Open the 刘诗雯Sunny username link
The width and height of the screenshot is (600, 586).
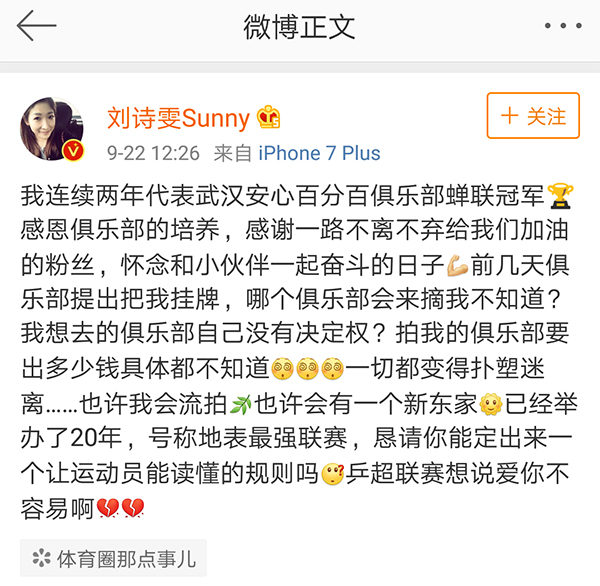[178, 119]
